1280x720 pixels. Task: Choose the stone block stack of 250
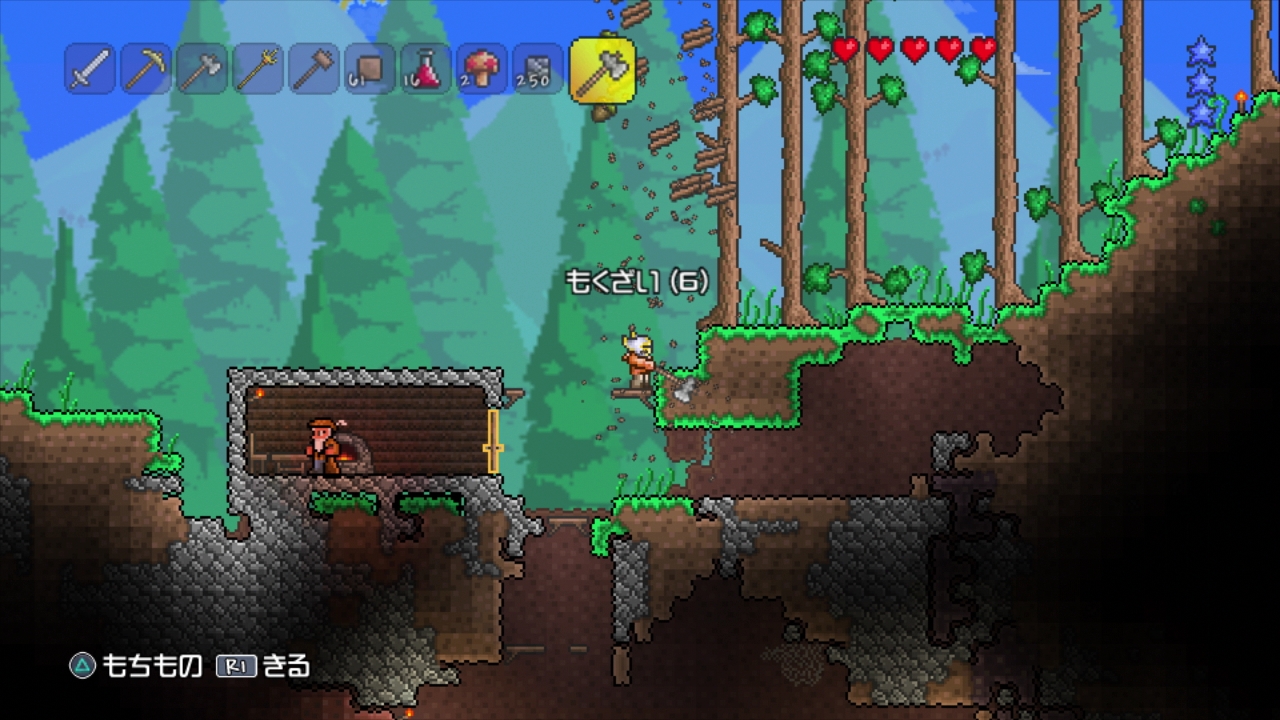point(538,70)
